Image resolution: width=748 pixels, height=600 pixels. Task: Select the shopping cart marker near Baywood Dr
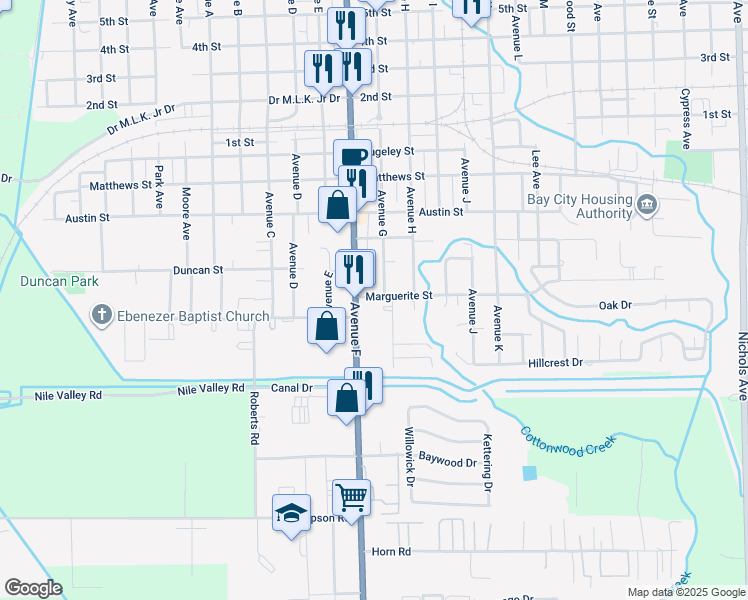351,496
